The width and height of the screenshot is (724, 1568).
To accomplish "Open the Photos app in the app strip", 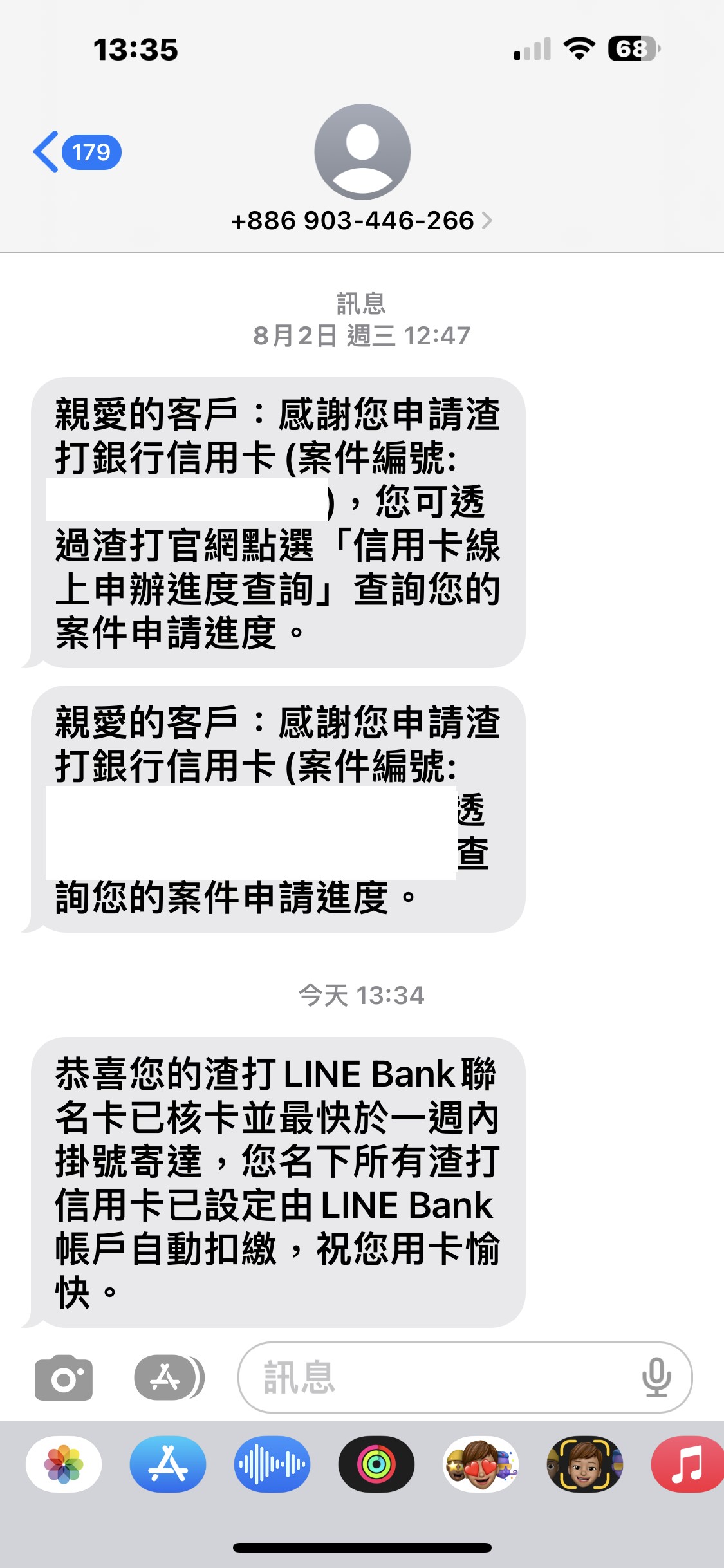I will click(64, 1464).
